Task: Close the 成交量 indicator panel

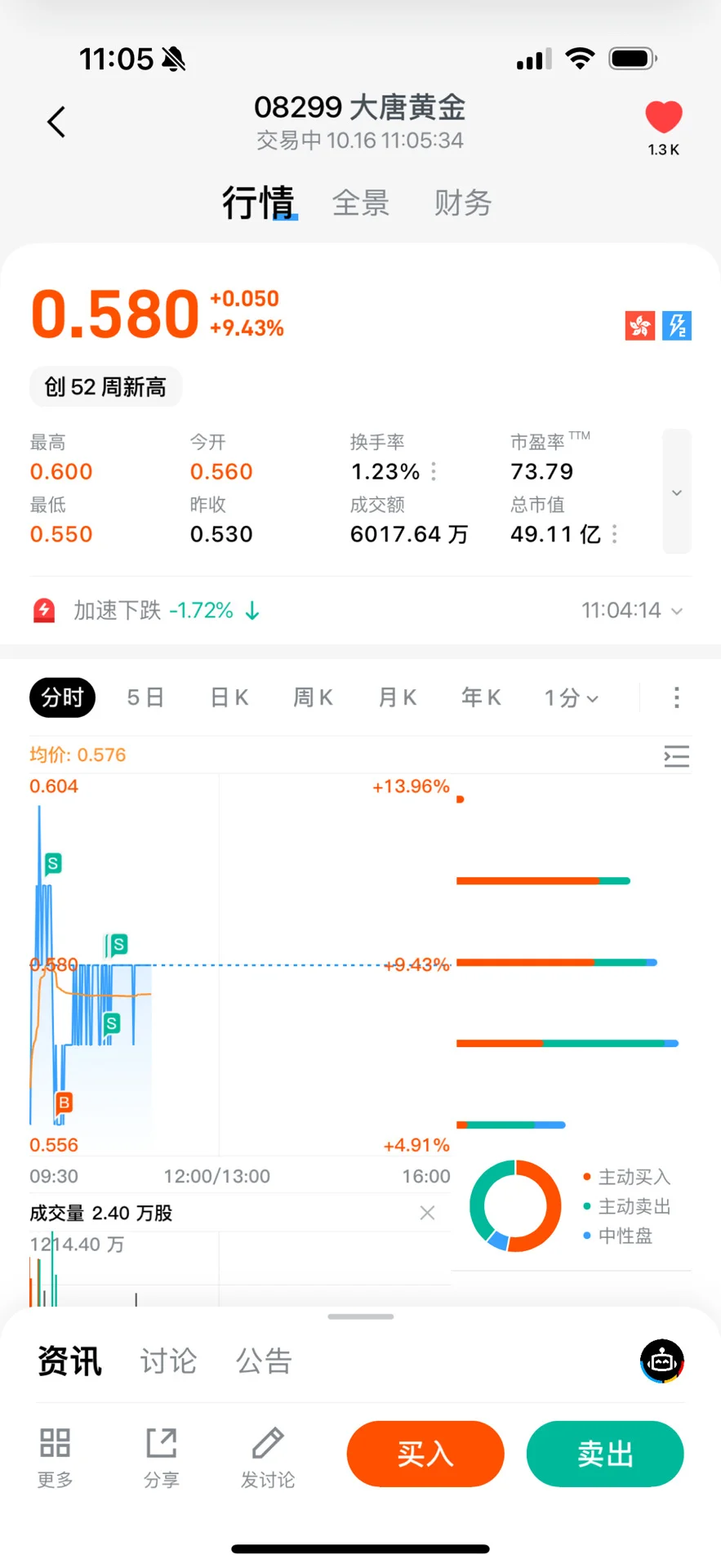Action: [427, 1213]
